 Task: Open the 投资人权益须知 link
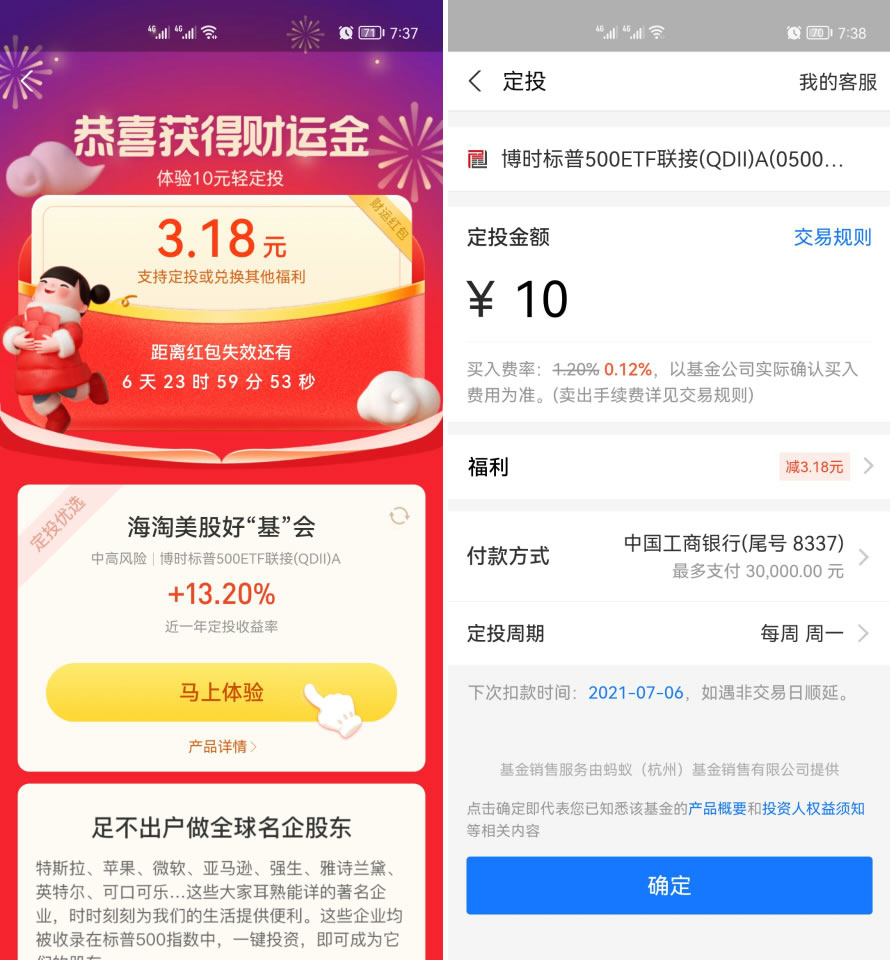tap(813, 808)
